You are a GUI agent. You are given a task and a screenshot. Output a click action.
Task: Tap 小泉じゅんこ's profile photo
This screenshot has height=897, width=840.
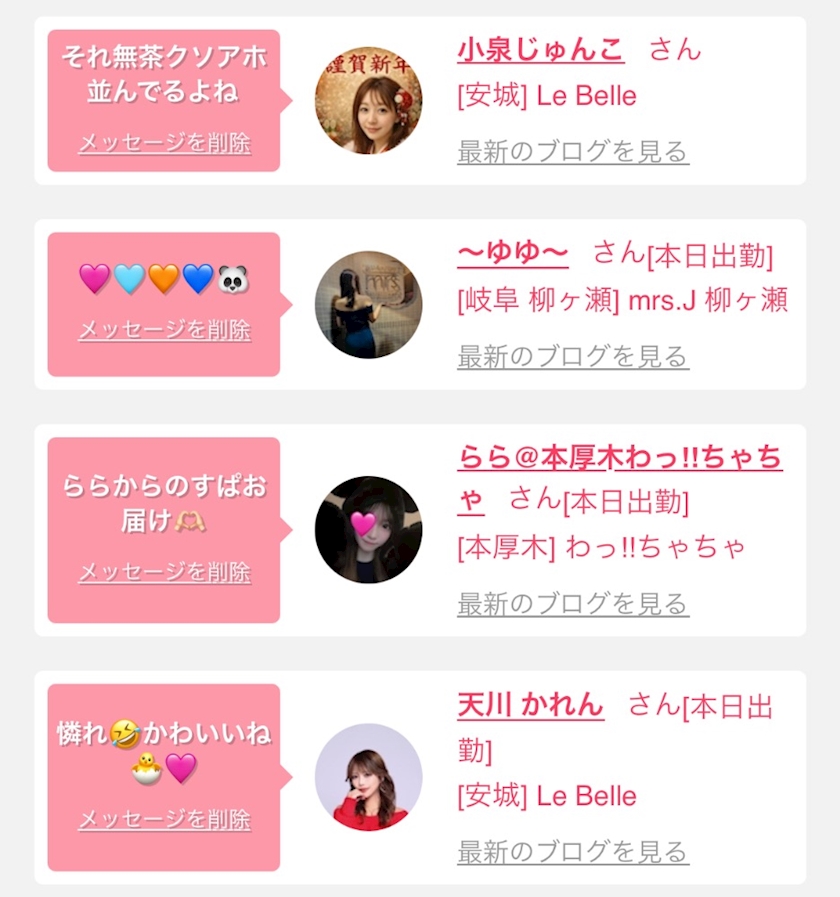369,101
